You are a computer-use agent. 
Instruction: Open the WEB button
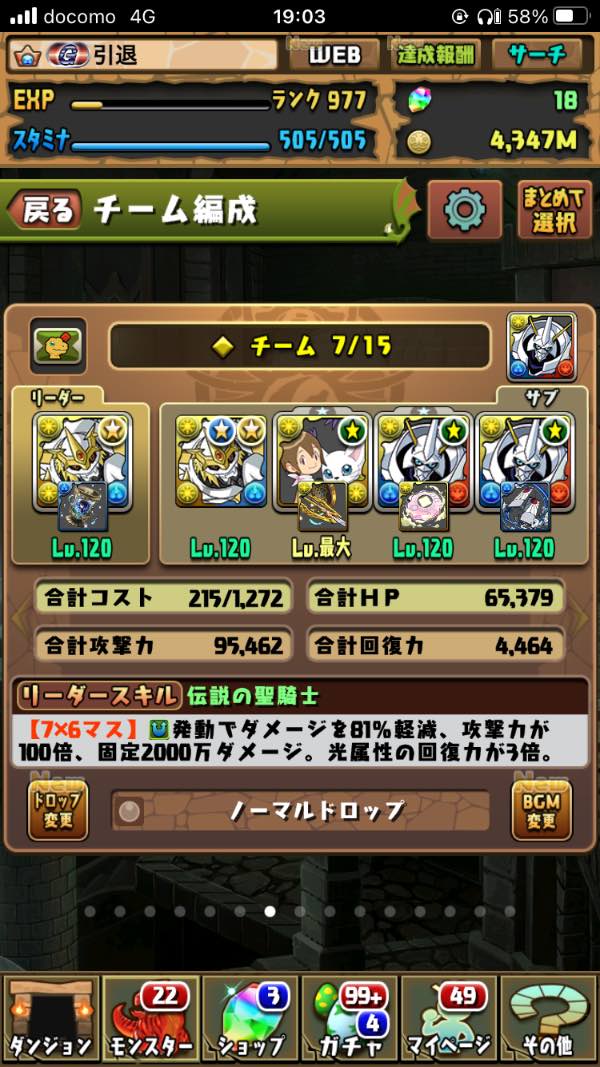(x=335, y=55)
